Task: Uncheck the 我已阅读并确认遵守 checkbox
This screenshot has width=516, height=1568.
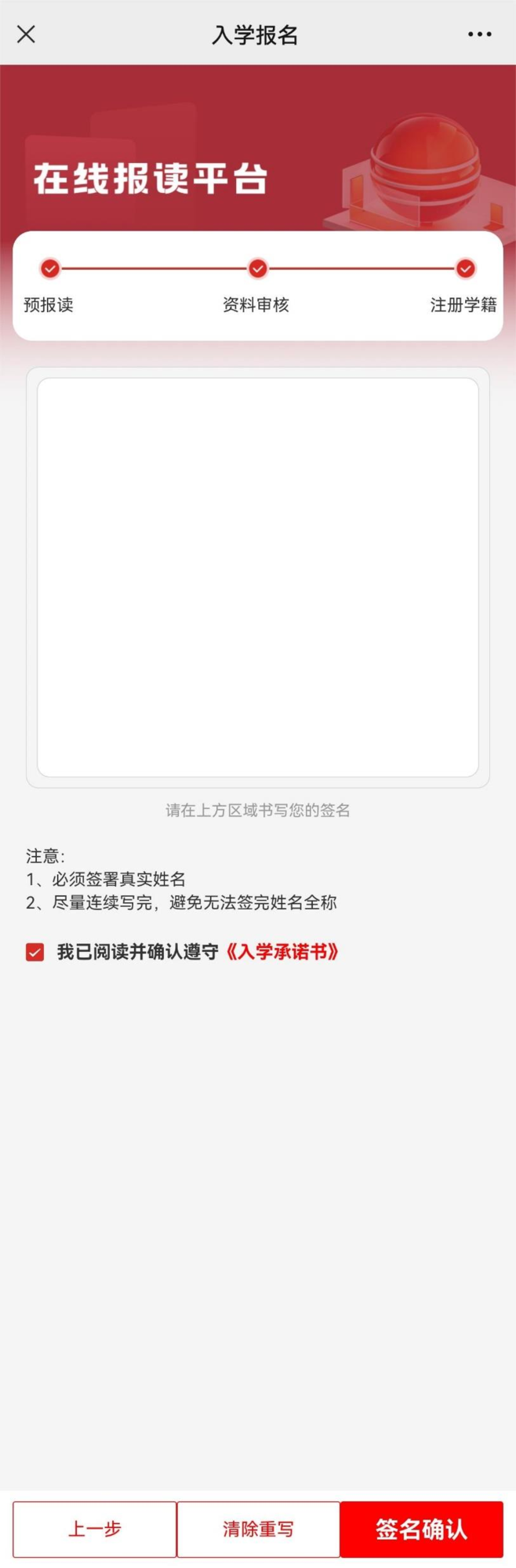Action: pos(35,952)
